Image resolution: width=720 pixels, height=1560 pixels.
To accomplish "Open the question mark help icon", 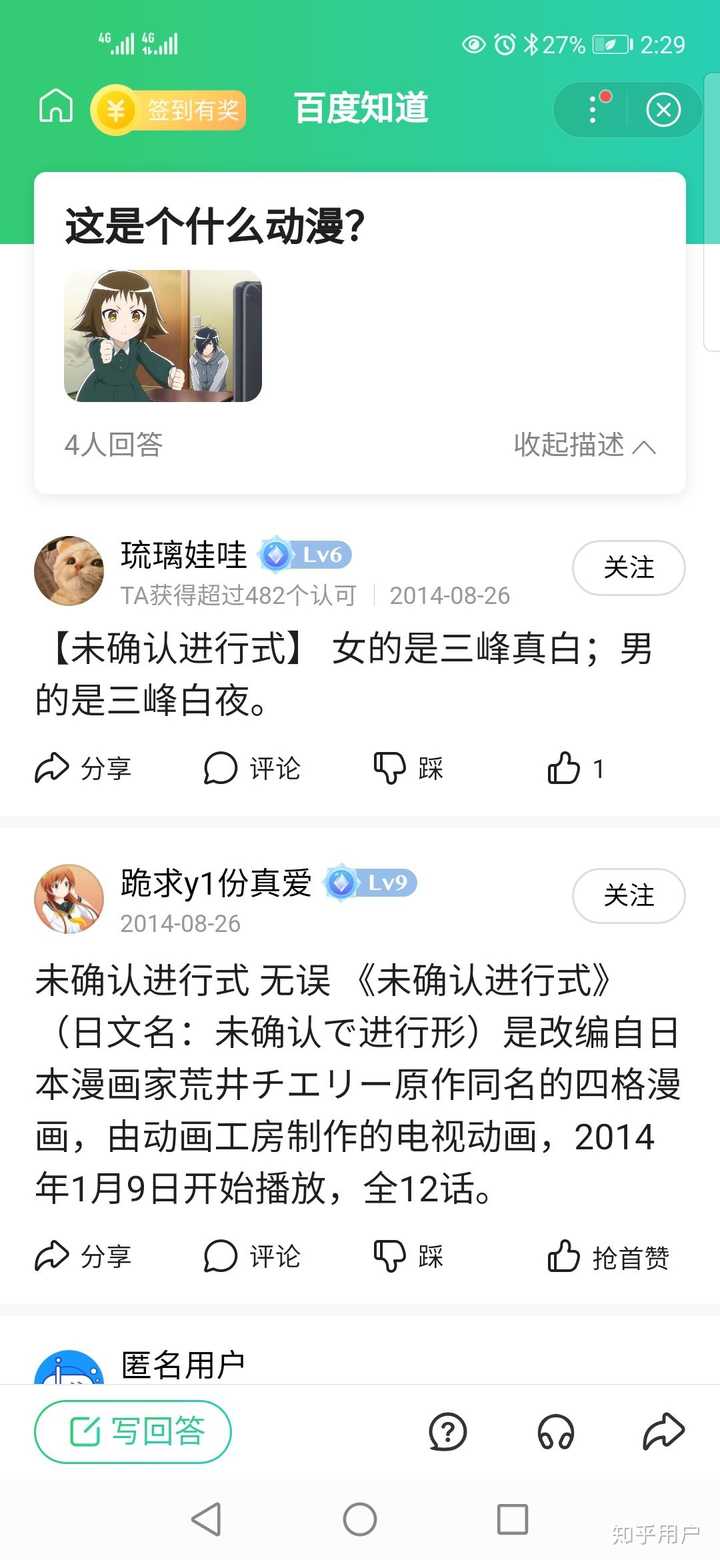I will [447, 1432].
